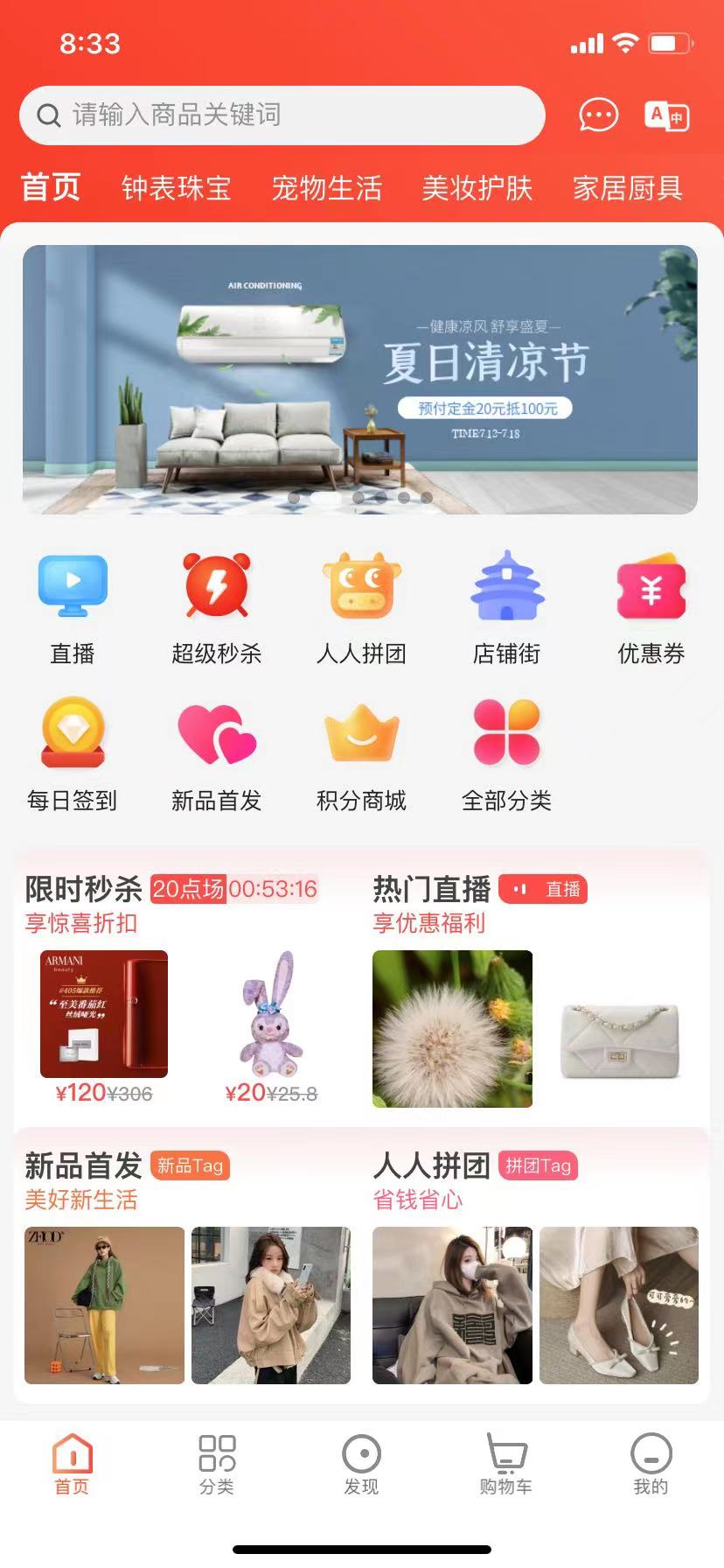
Task: Open the language switch icon
Action: click(667, 115)
